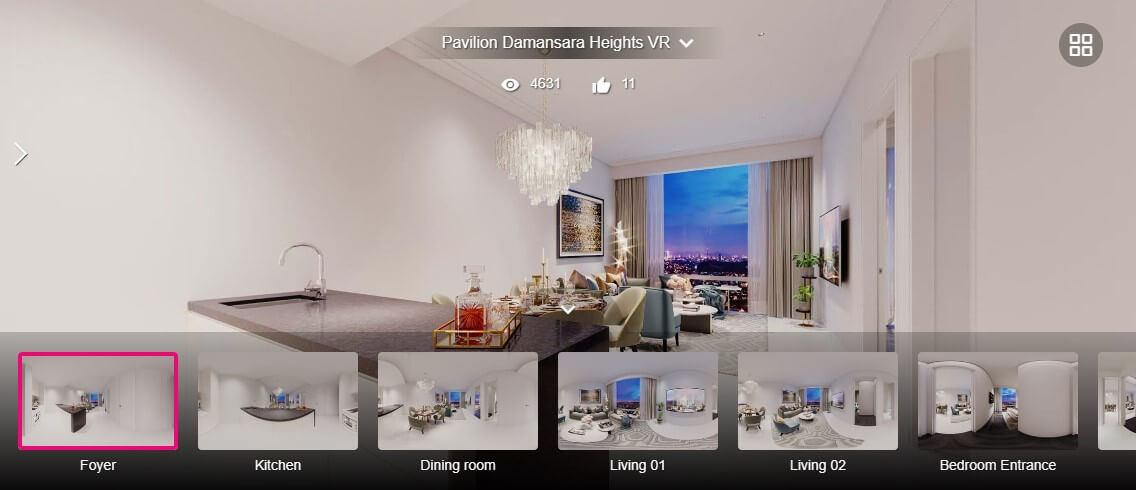Collapse the scene thumbnail strip

567,310
